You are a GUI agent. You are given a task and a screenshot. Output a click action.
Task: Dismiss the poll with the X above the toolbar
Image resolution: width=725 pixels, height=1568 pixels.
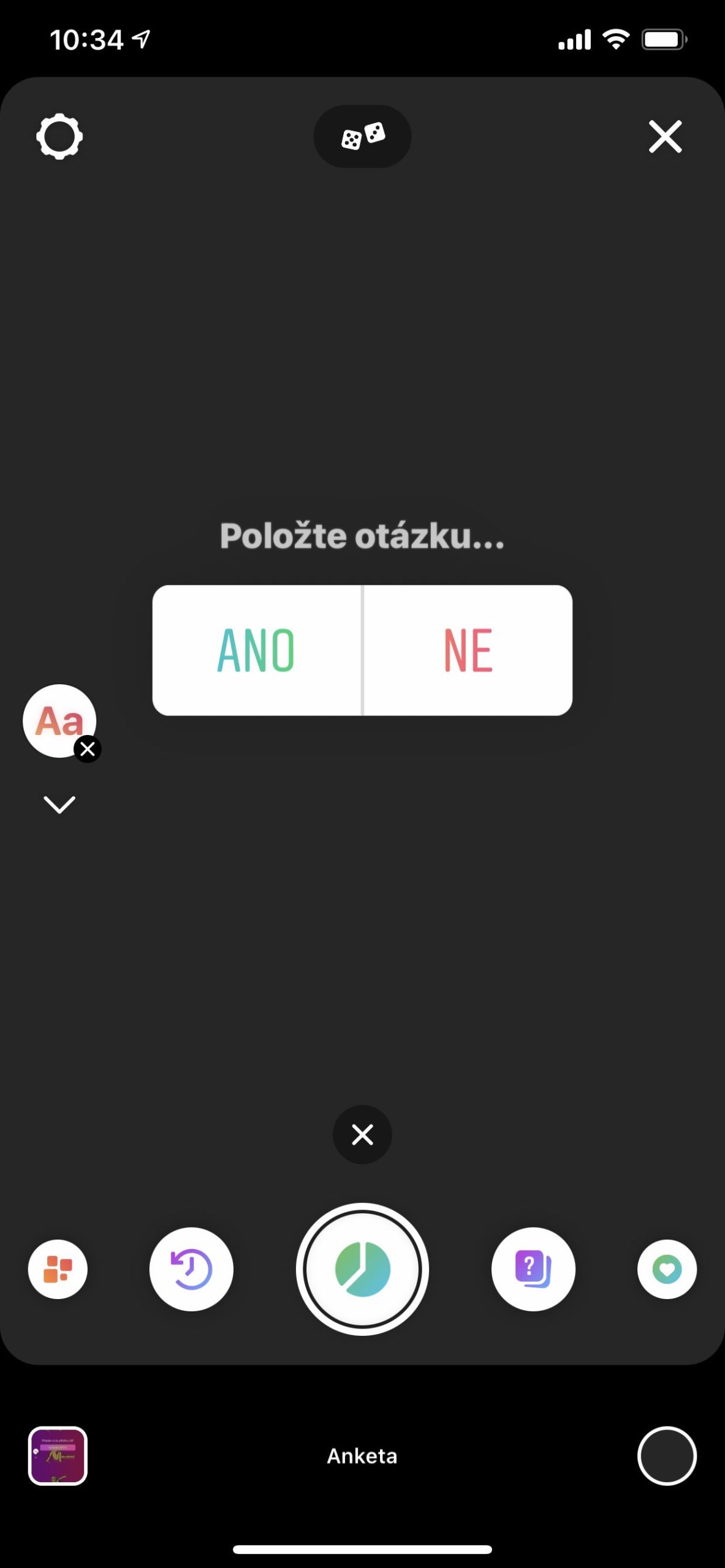(362, 1135)
